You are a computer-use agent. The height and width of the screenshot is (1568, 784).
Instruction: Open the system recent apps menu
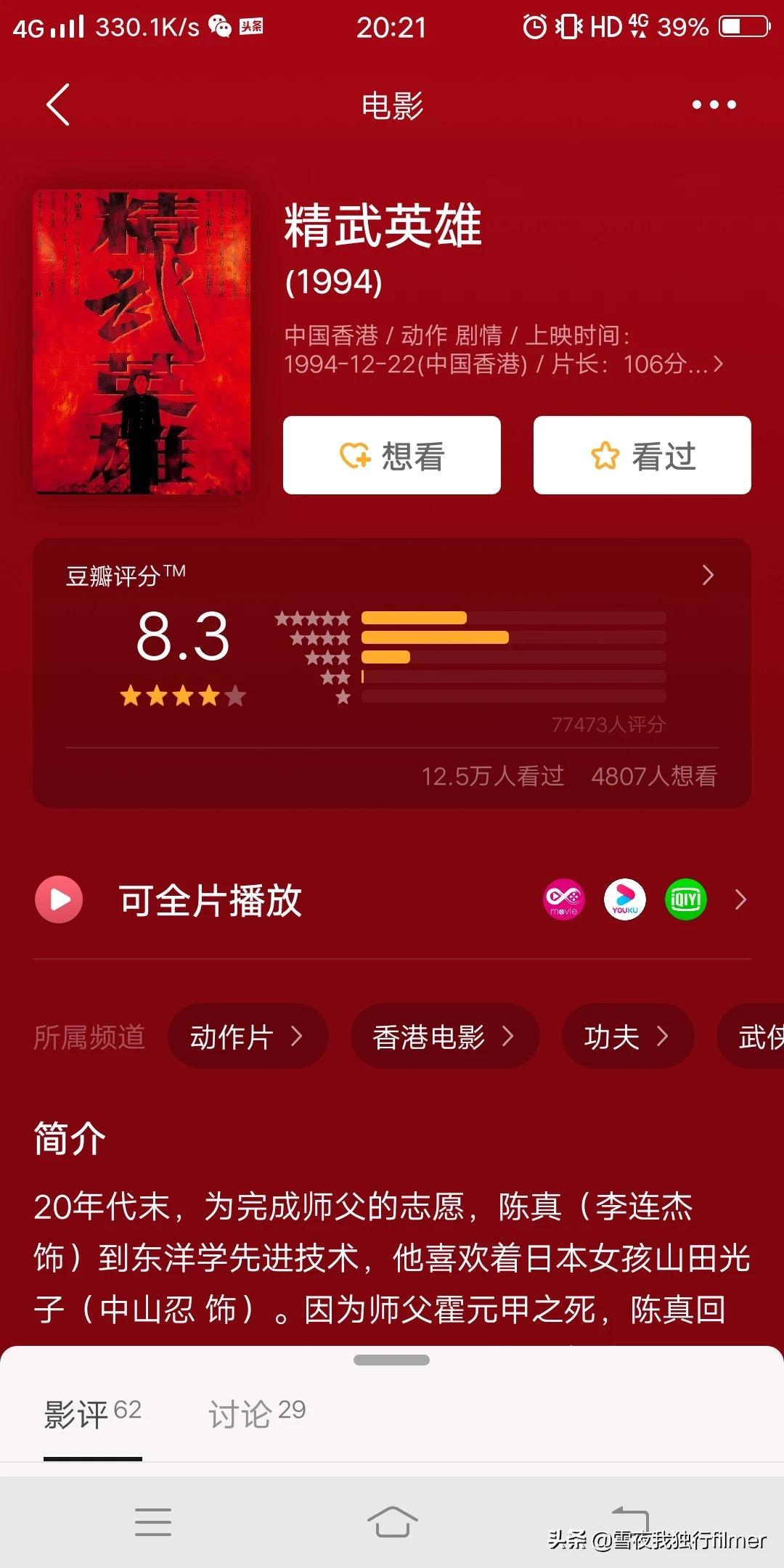(x=153, y=1522)
